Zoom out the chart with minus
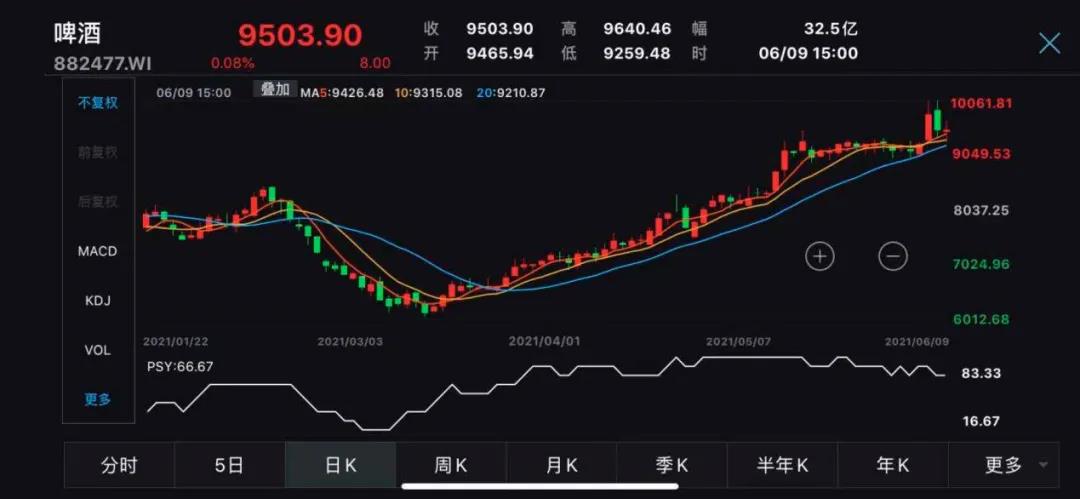This screenshot has width=1080, height=499. coord(893,256)
